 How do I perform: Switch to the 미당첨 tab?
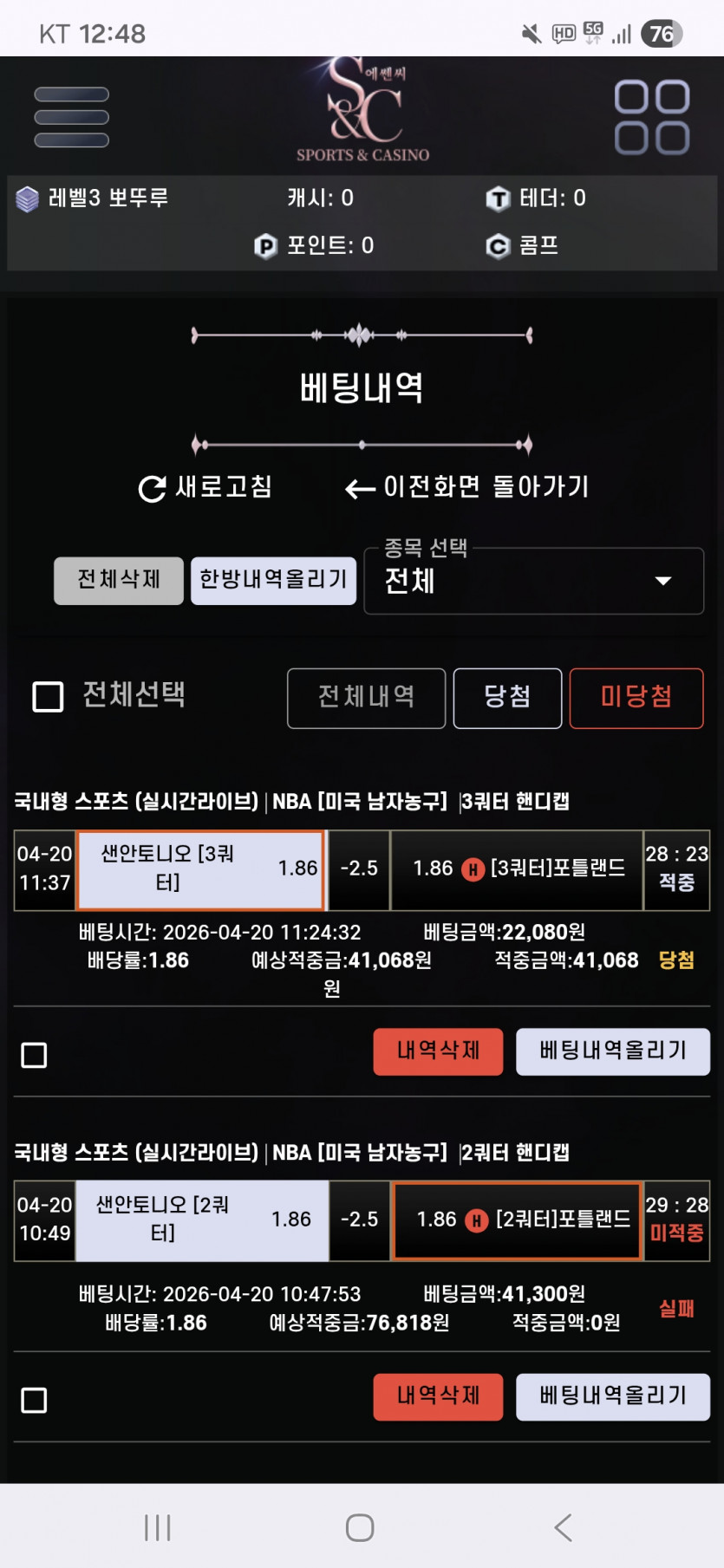click(636, 698)
